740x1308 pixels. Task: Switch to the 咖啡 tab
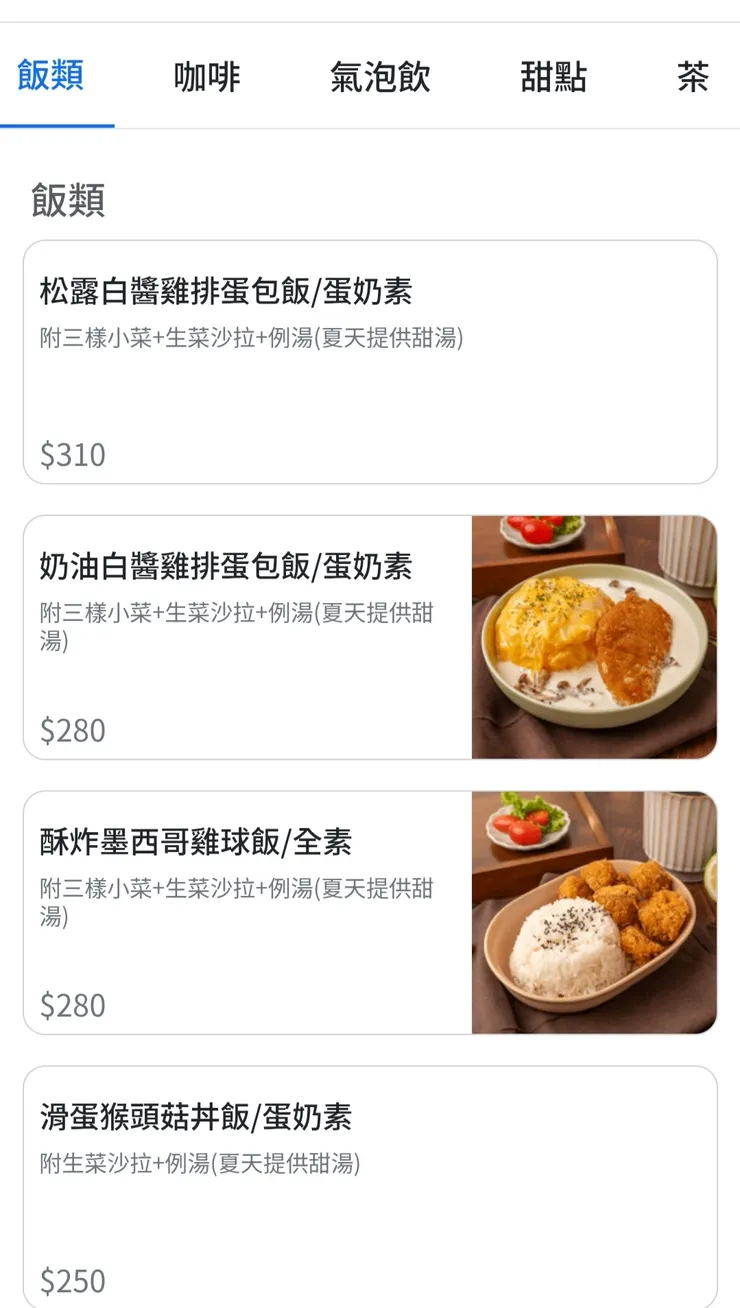(x=207, y=78)
